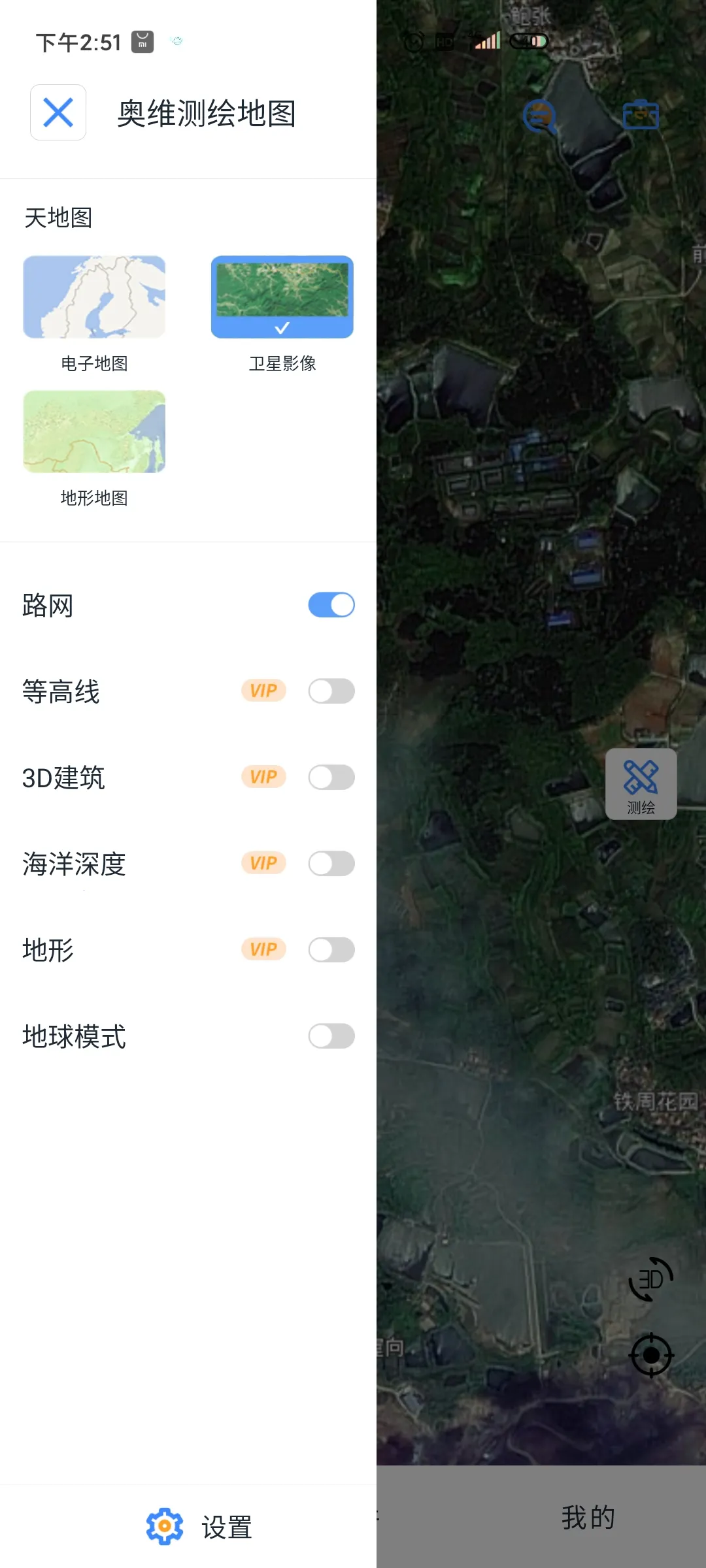Screen dimensions: 706x1568
Task: Disable the 路网 road network toggle
Action: (x=330, y=604)
